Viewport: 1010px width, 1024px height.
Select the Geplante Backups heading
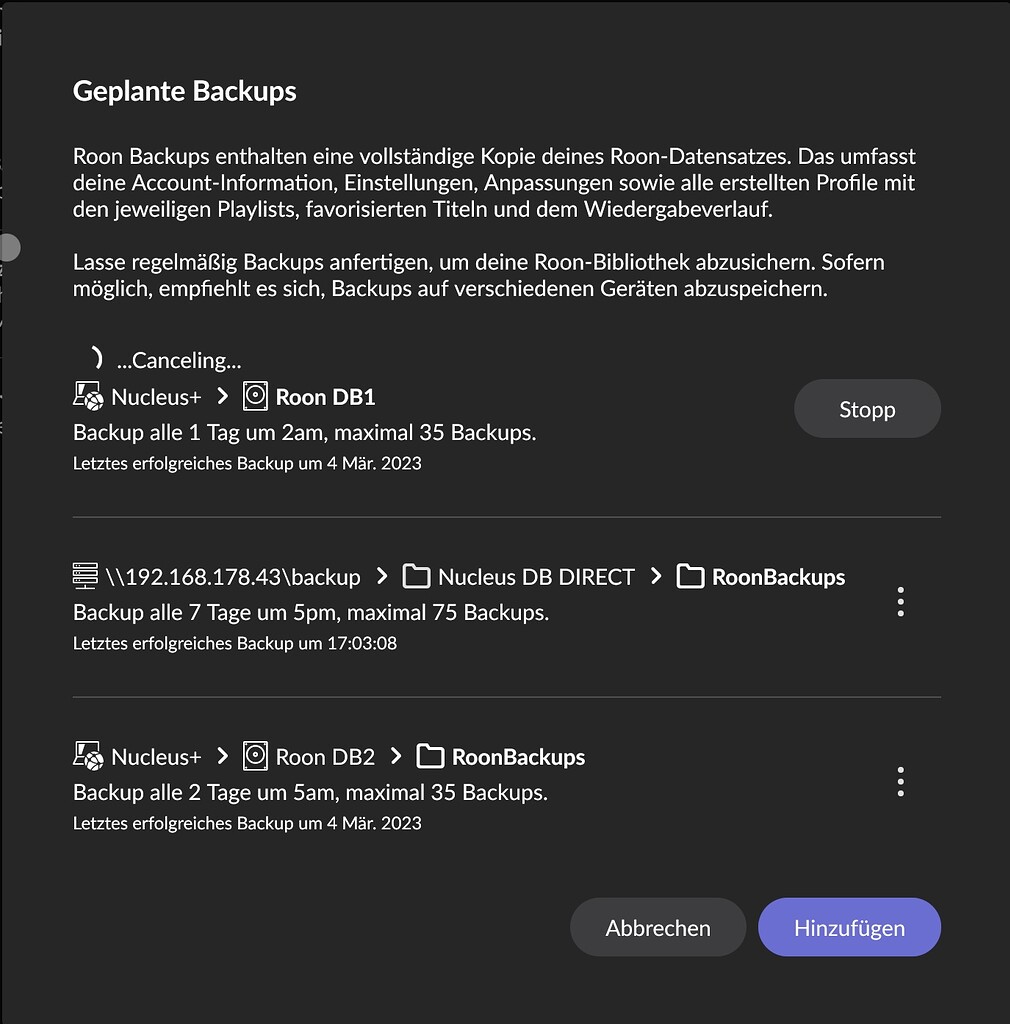(184, 91)
